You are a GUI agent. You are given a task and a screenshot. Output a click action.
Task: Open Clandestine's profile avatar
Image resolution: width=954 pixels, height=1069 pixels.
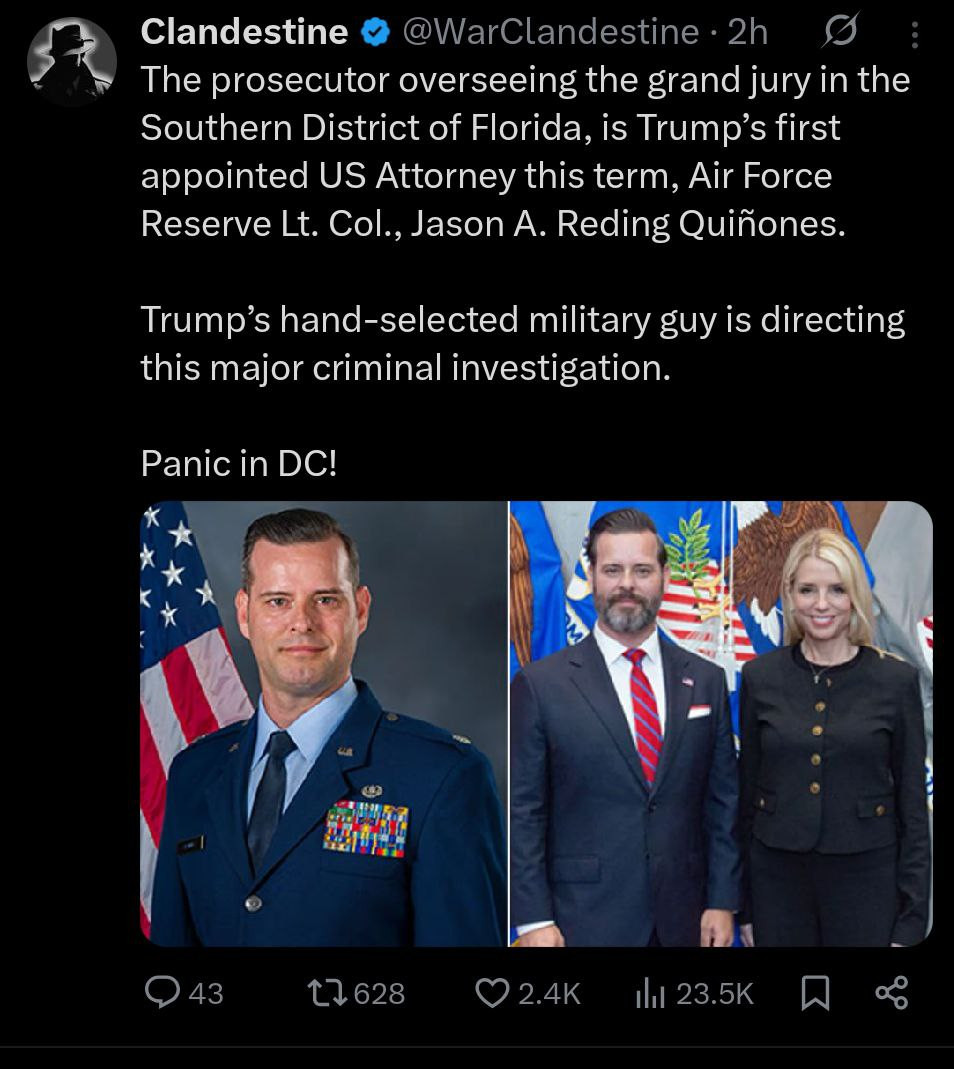click(69, 61)
